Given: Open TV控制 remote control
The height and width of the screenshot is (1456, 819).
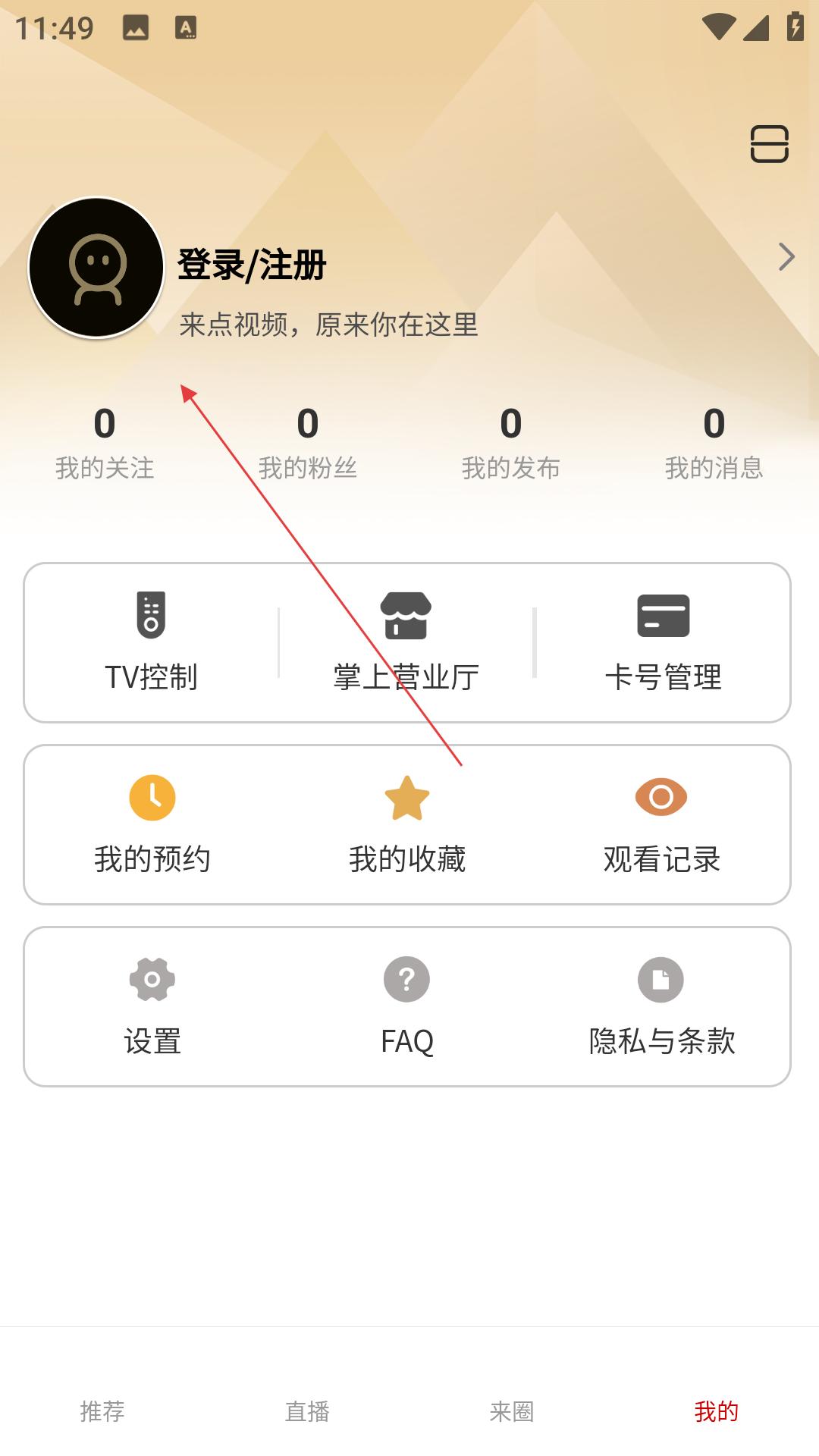Looking at the screenshot, I should (x=152, y=642).
